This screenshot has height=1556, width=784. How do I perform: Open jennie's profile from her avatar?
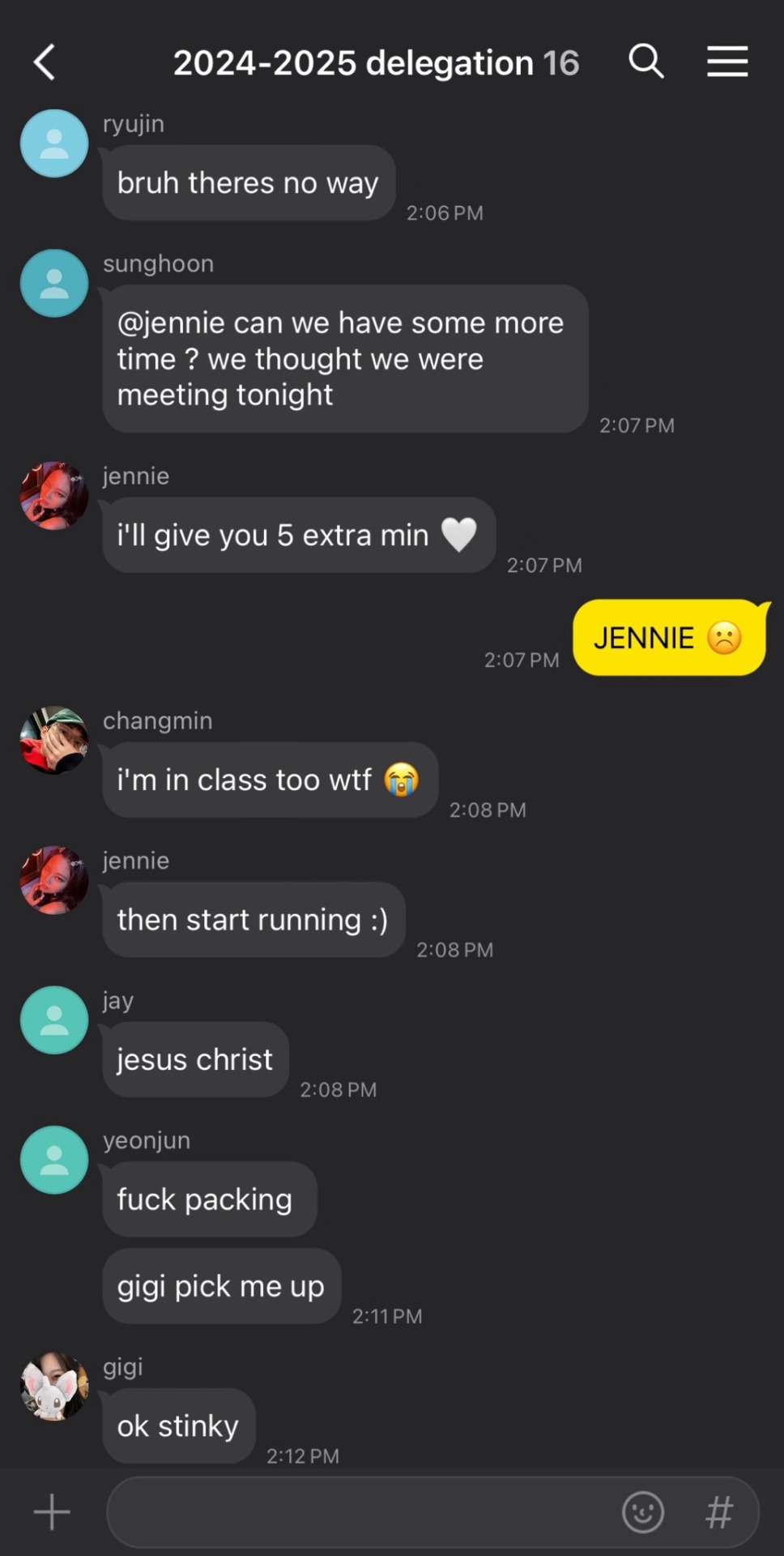click(54, 495)
